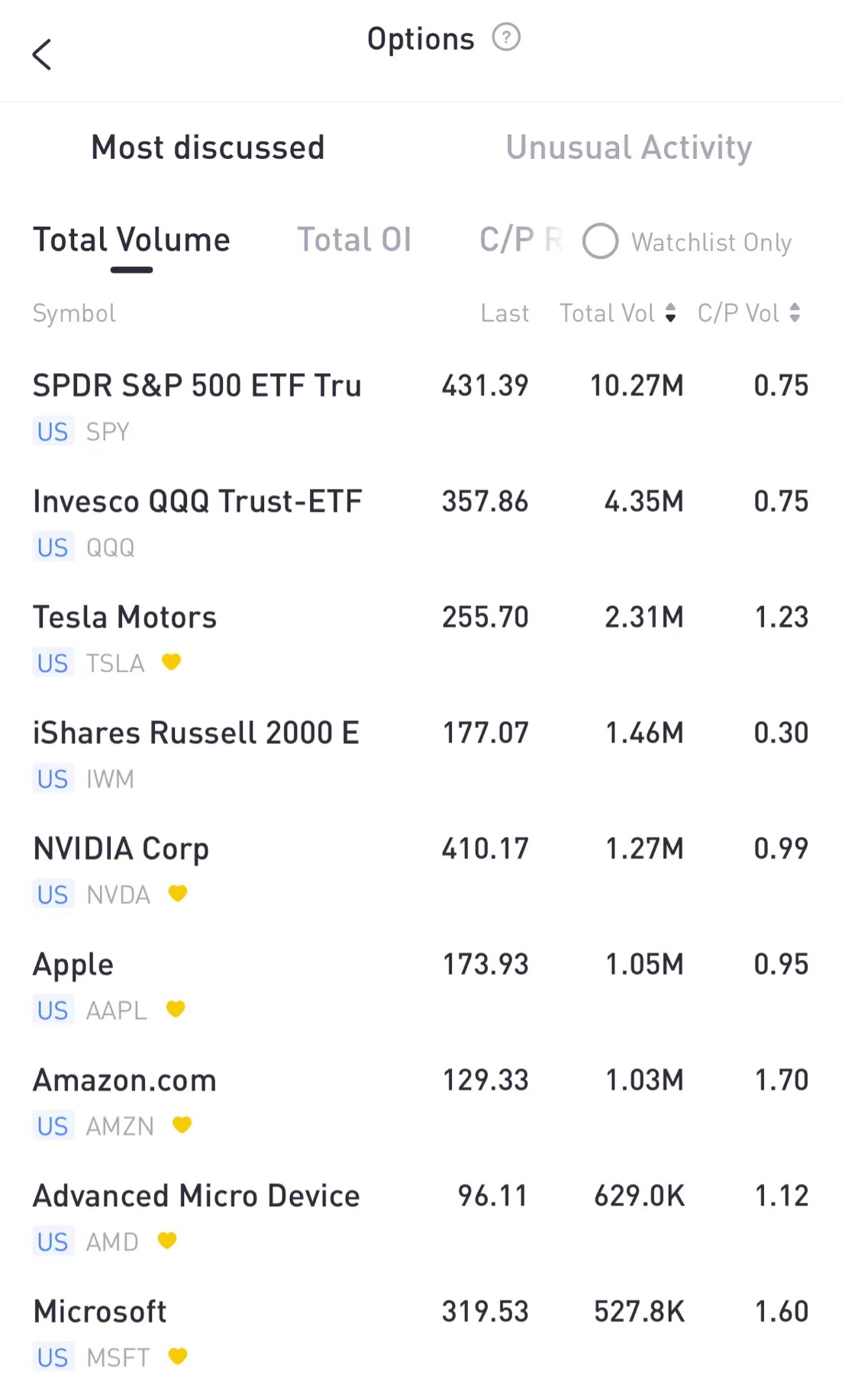Sort using the Total Vol sort arrows
The width and height of the screenshot is (842, 1400).
click(x=671, y=313)
